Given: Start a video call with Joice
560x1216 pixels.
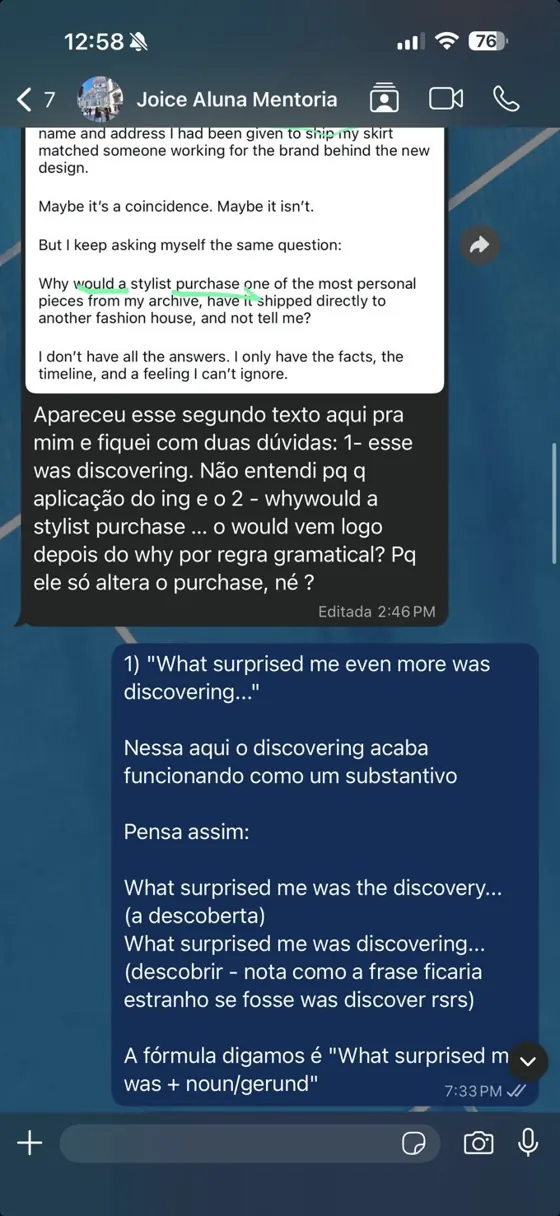Looking at the screenshot, I should [446, 98].
